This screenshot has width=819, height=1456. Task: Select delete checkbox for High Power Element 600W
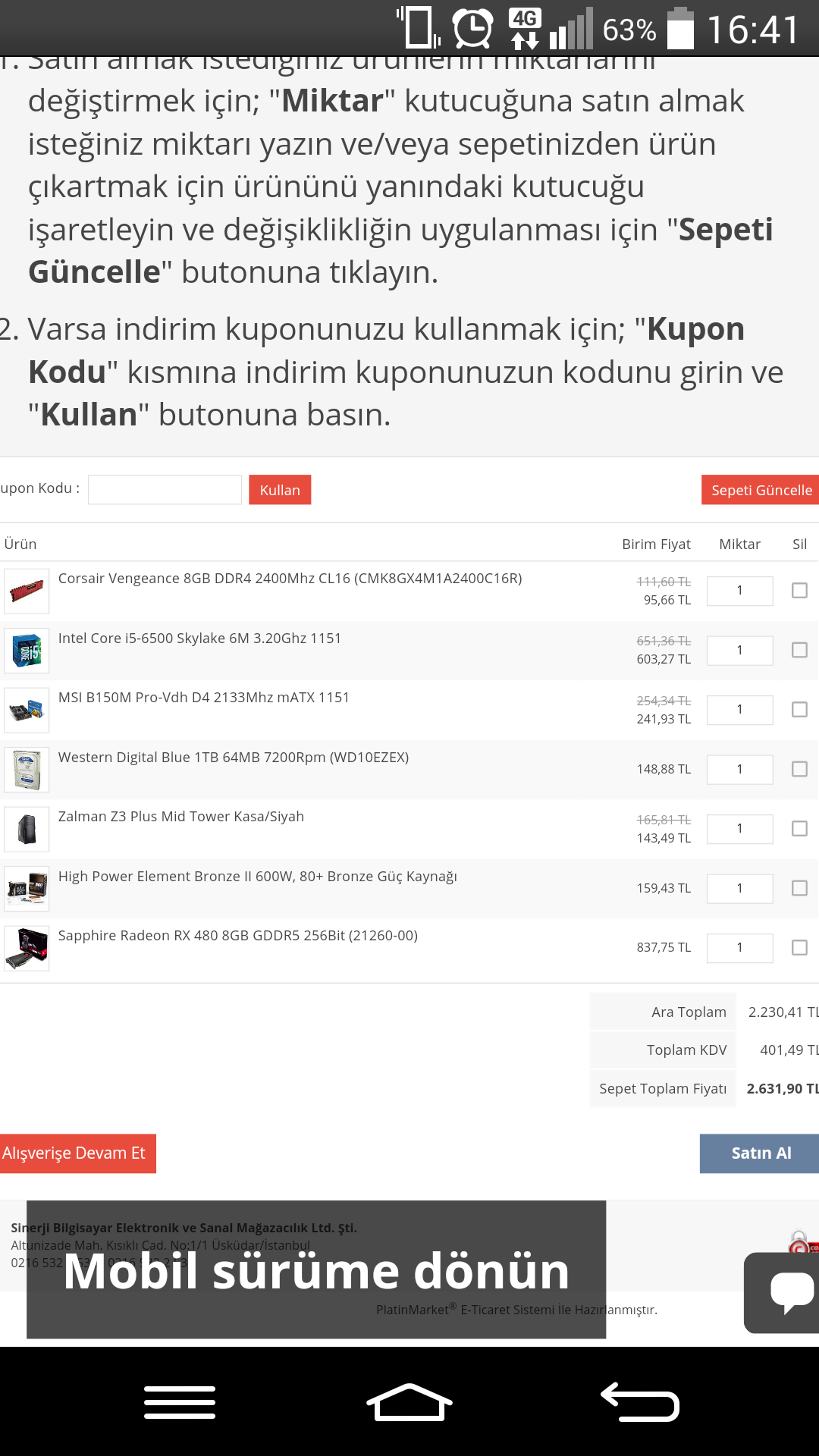pyautogui.click(x=799, y=888)
